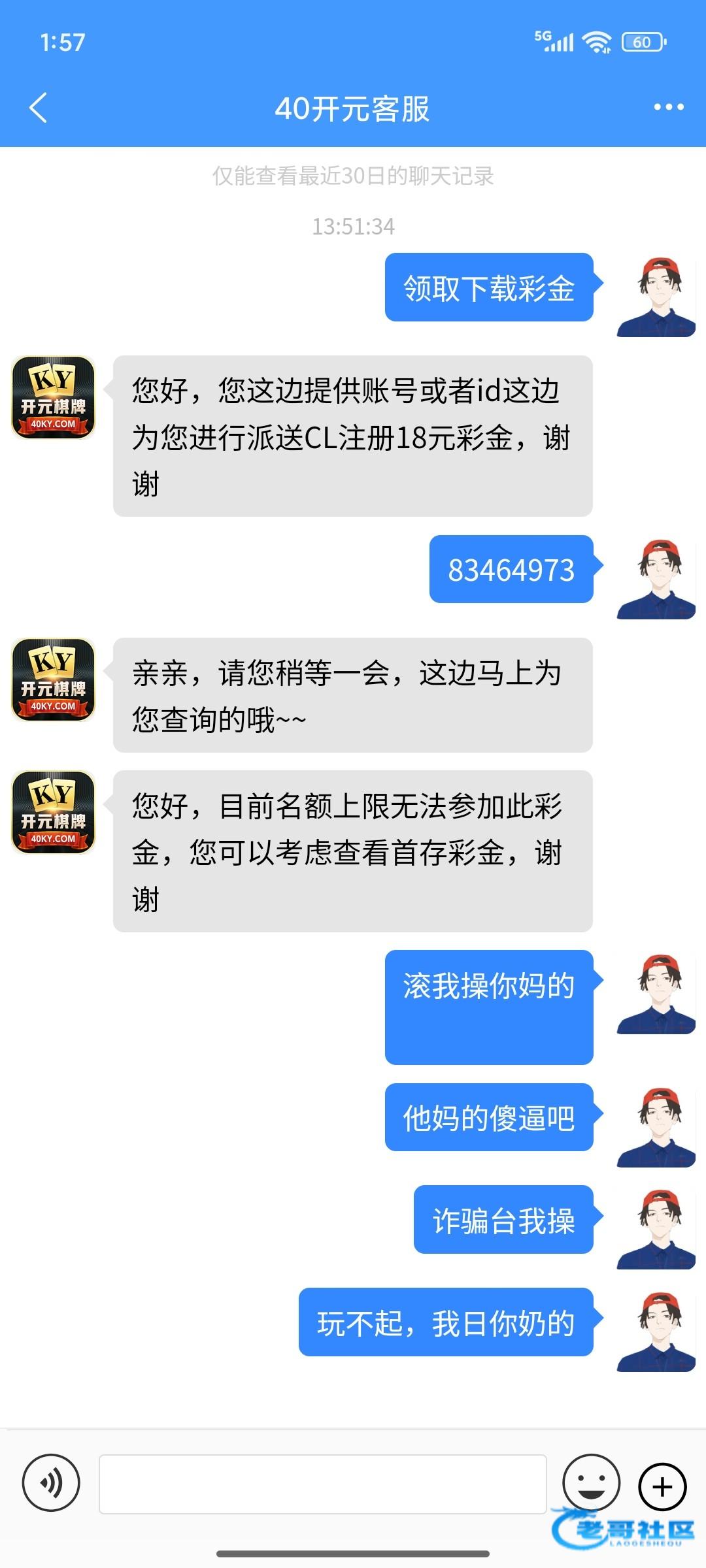Open the plus attachment menu
This screenshot has width=706, height=1568.
tap(662, 1486)
